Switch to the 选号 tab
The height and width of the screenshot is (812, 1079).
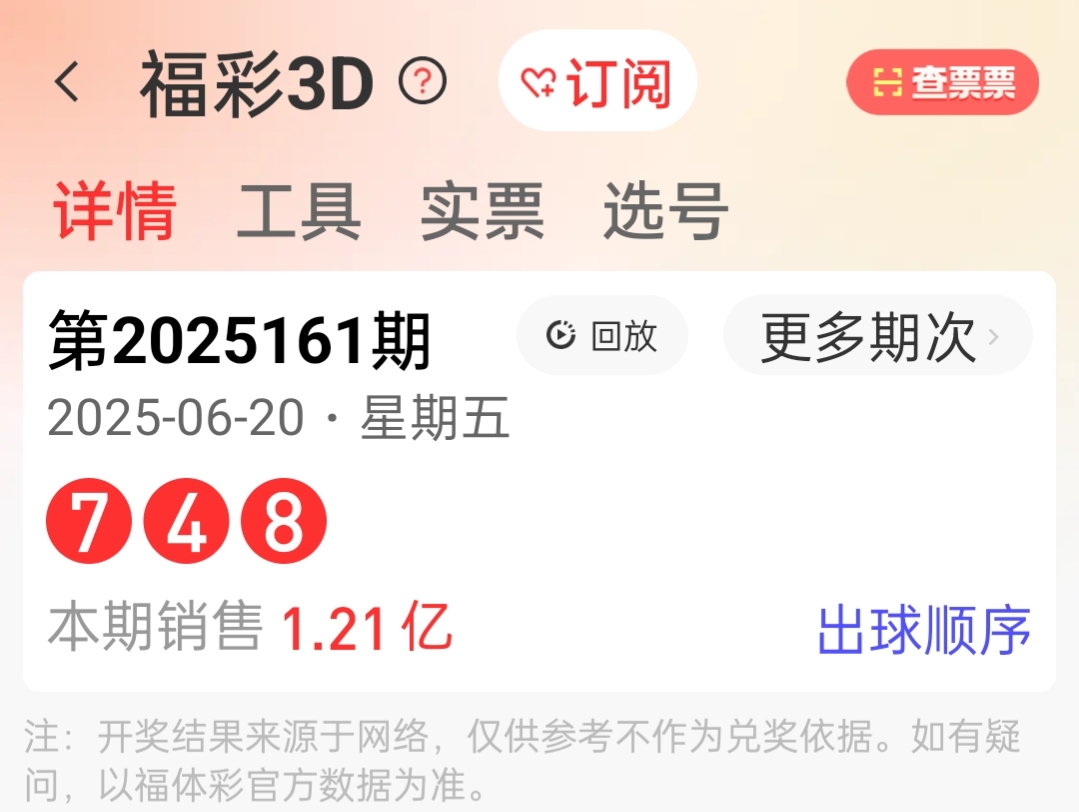(665, 211)
